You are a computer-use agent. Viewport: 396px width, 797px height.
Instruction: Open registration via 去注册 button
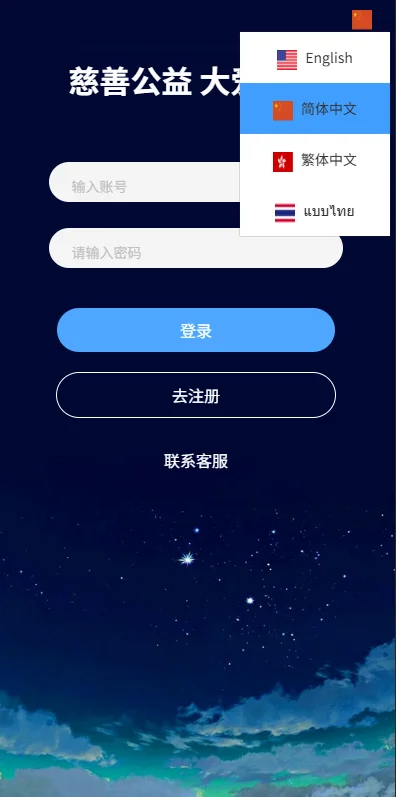coord(196,395)
